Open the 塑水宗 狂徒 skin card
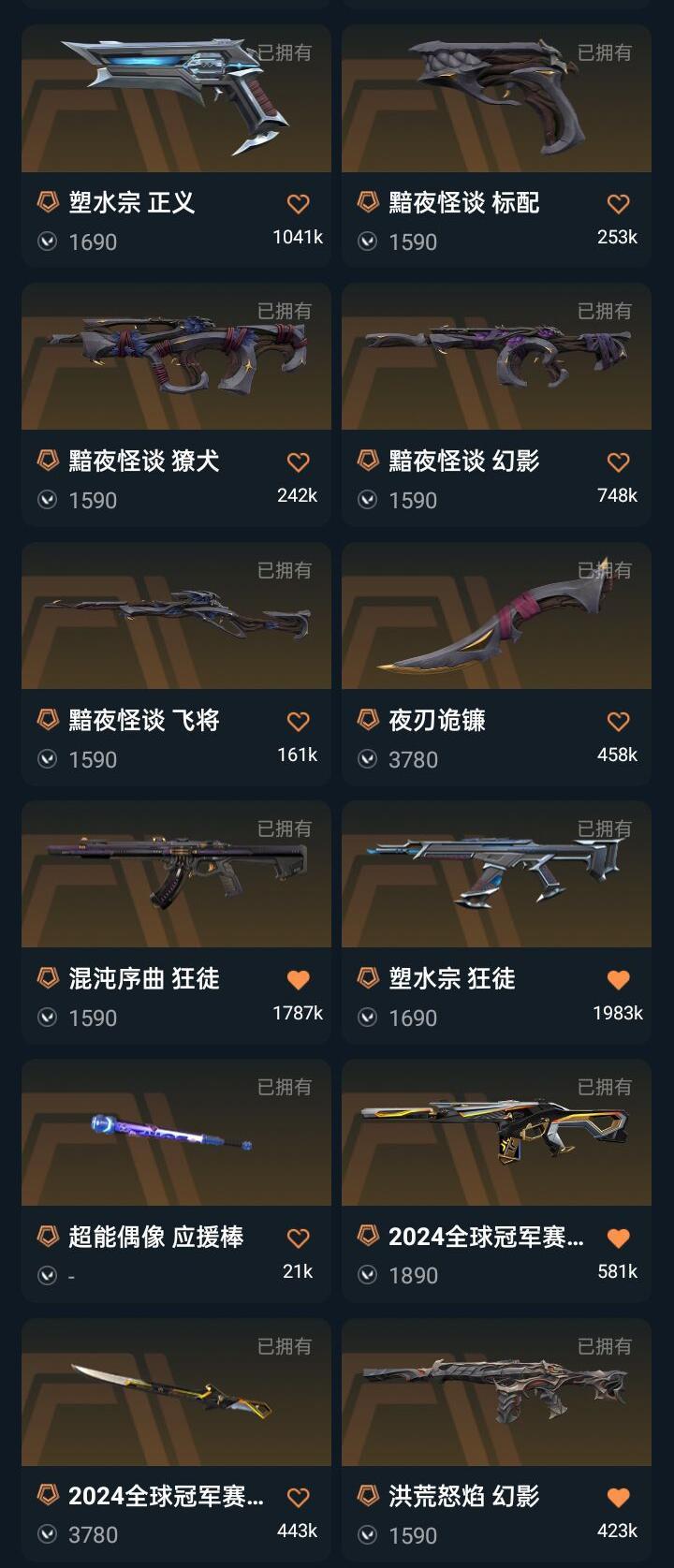The image size is (674, 1568). [496, 877]
